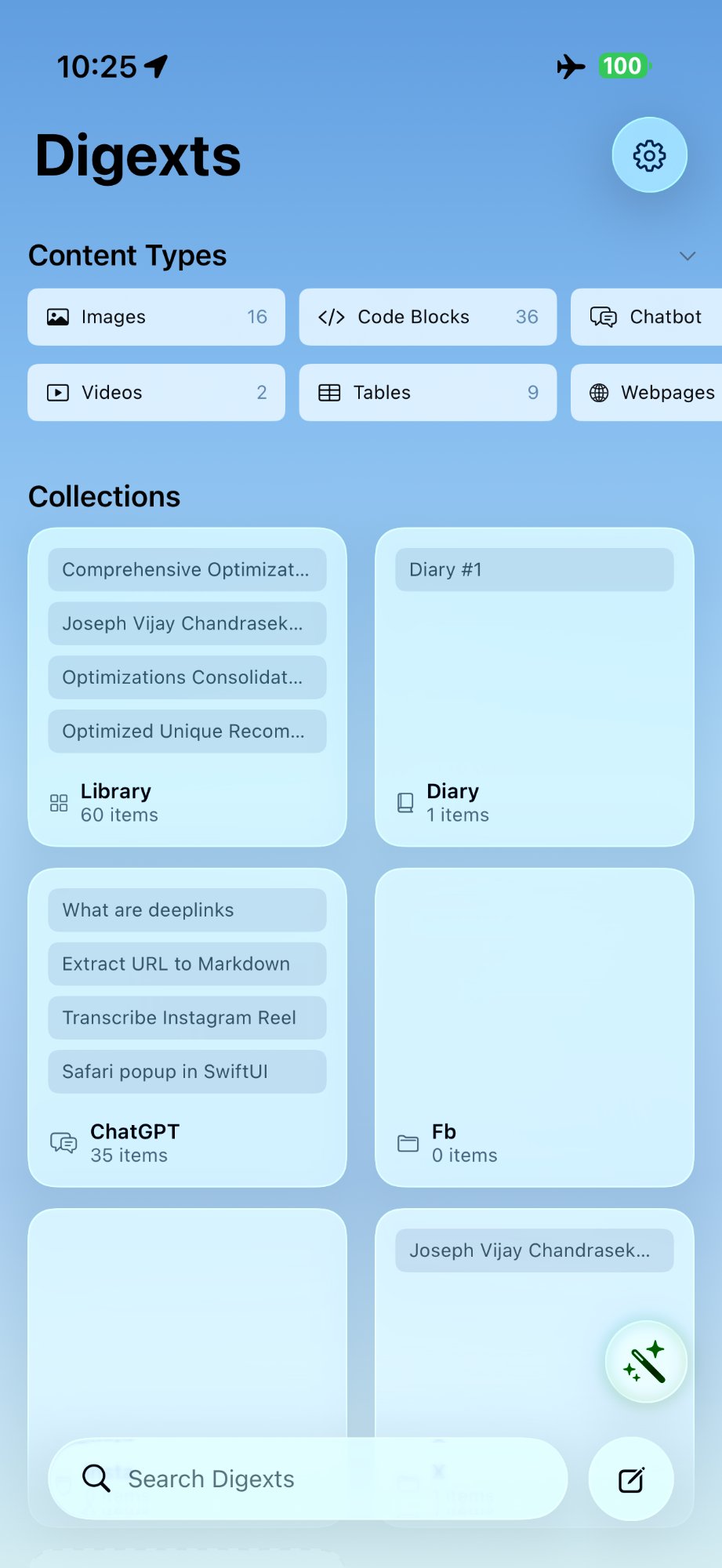Open Code Blocks content type
Screen dimensions: 722x1568
point(427,317)
